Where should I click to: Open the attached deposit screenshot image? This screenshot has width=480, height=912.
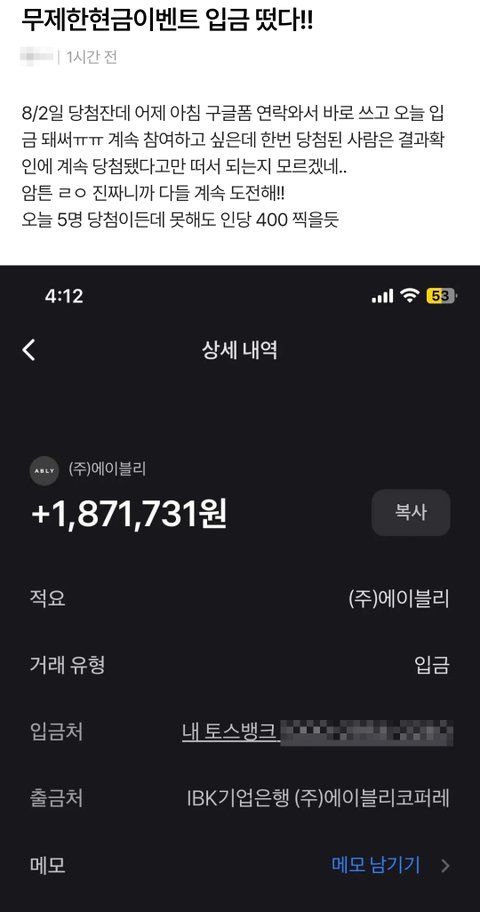point(240,589)
